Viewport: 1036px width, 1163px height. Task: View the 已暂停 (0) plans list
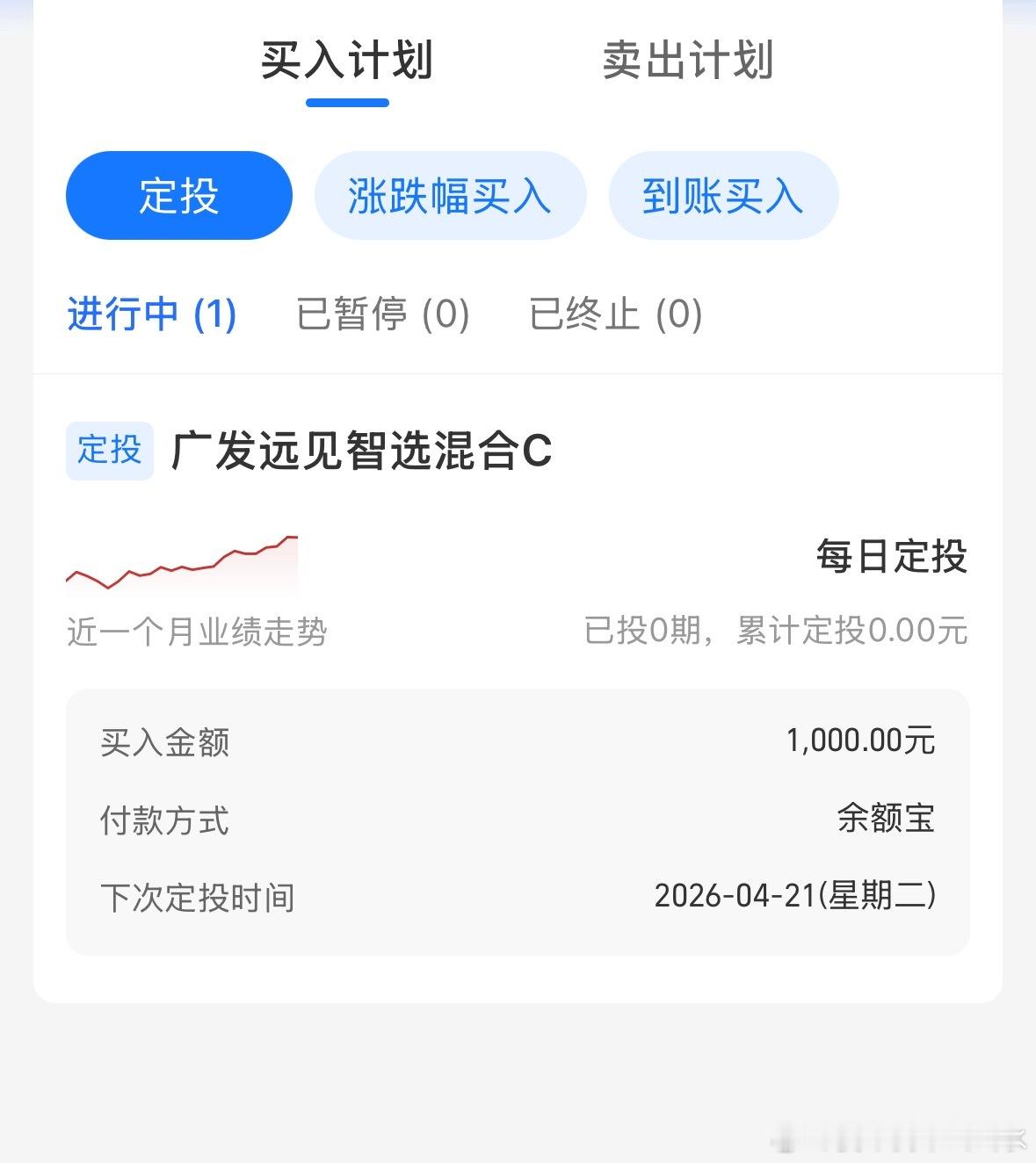(x=383, y=314)
